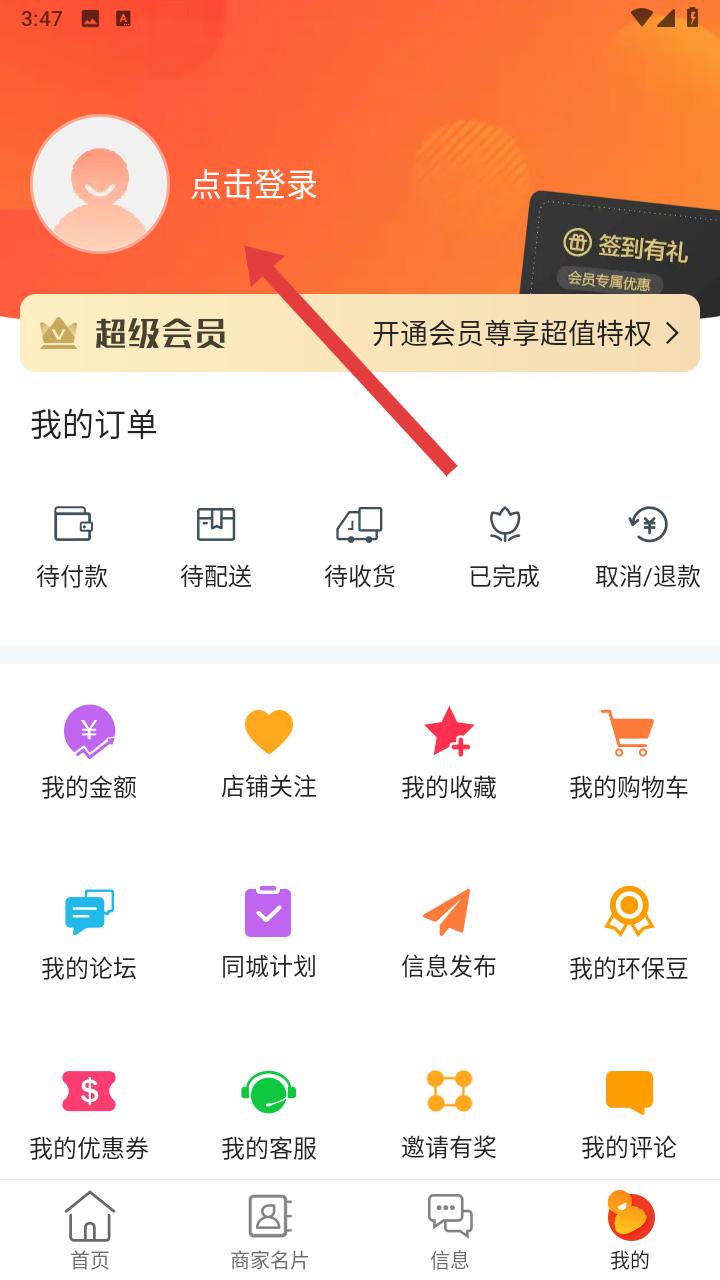Open 我的收藏

[449, 752]
